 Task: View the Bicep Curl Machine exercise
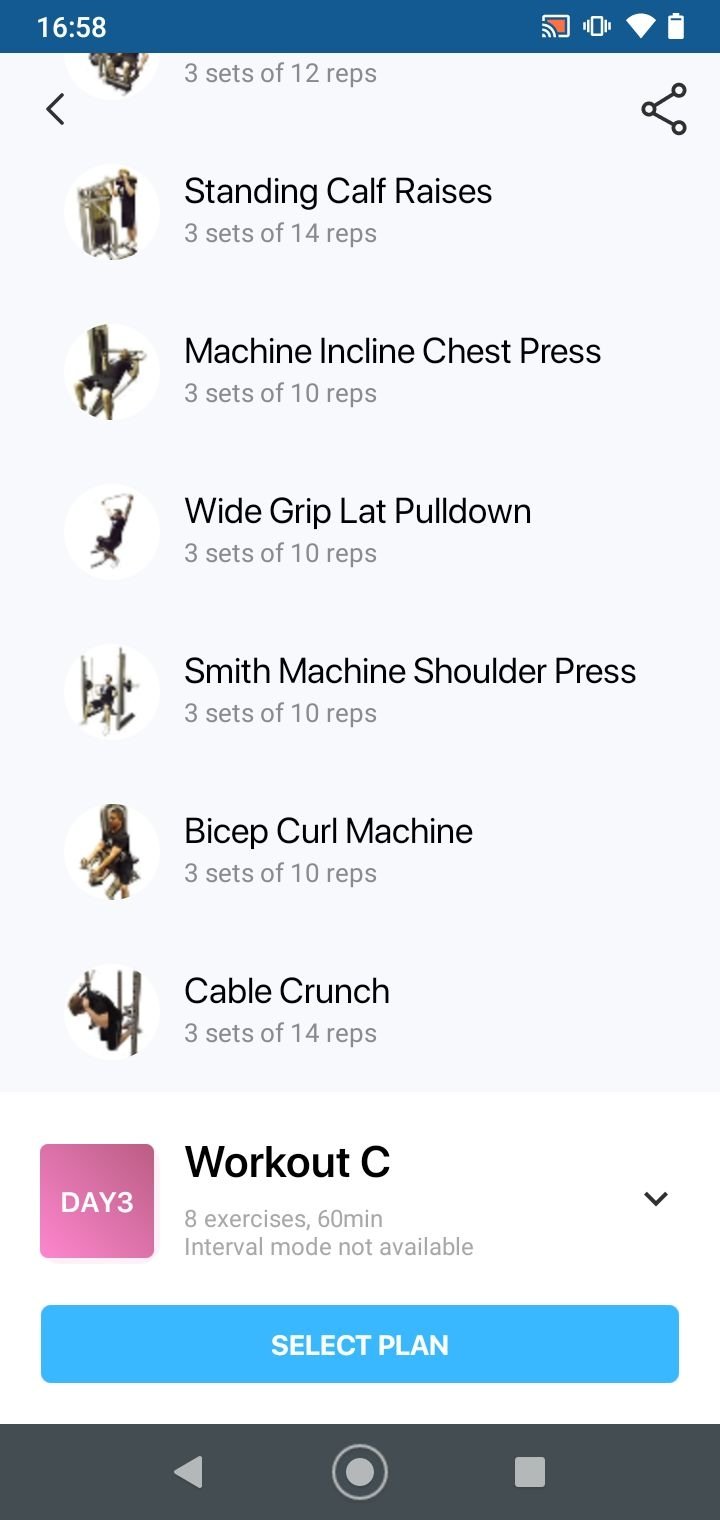[x=360, y=851]
